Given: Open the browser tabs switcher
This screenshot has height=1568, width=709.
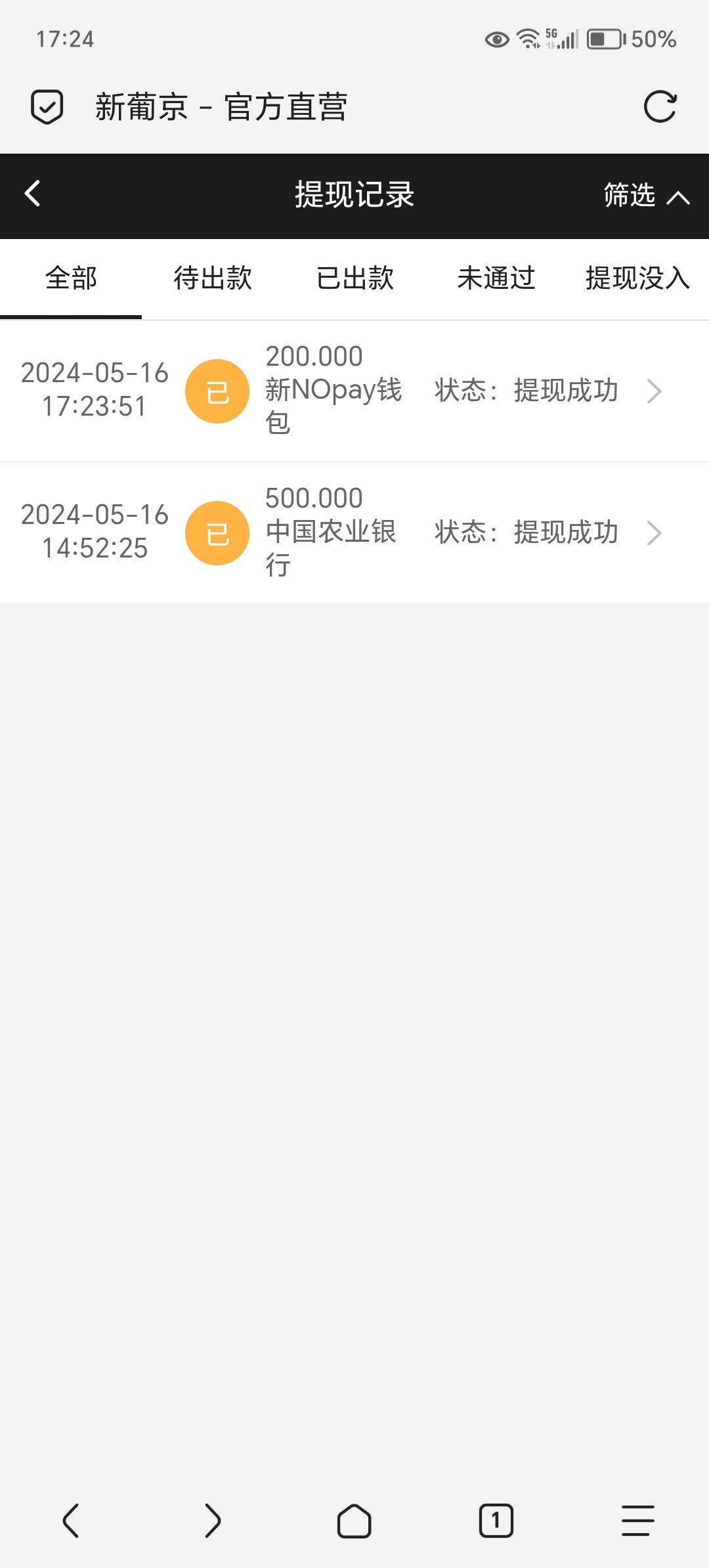Looking at the screenshot, I should pyautogui.click(x=496, y=1521).
